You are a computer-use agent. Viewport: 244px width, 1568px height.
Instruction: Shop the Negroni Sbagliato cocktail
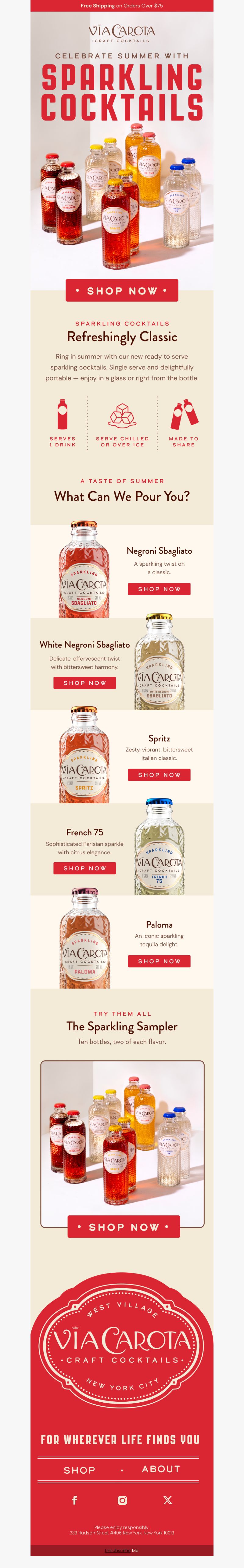pyautogui.click(x=159, y=589)
